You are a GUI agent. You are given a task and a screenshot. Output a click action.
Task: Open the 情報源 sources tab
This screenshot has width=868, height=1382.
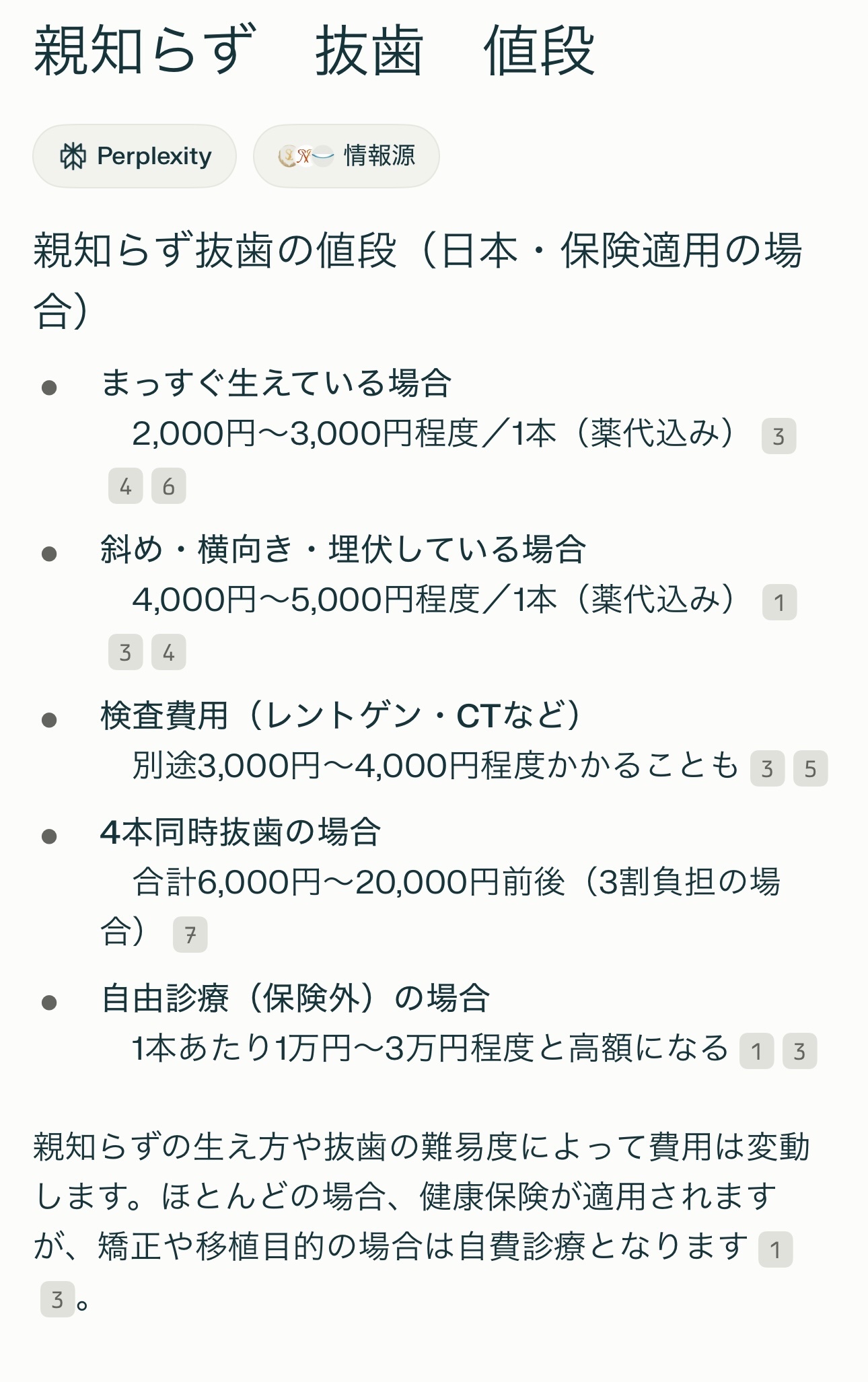pos(346,156)
